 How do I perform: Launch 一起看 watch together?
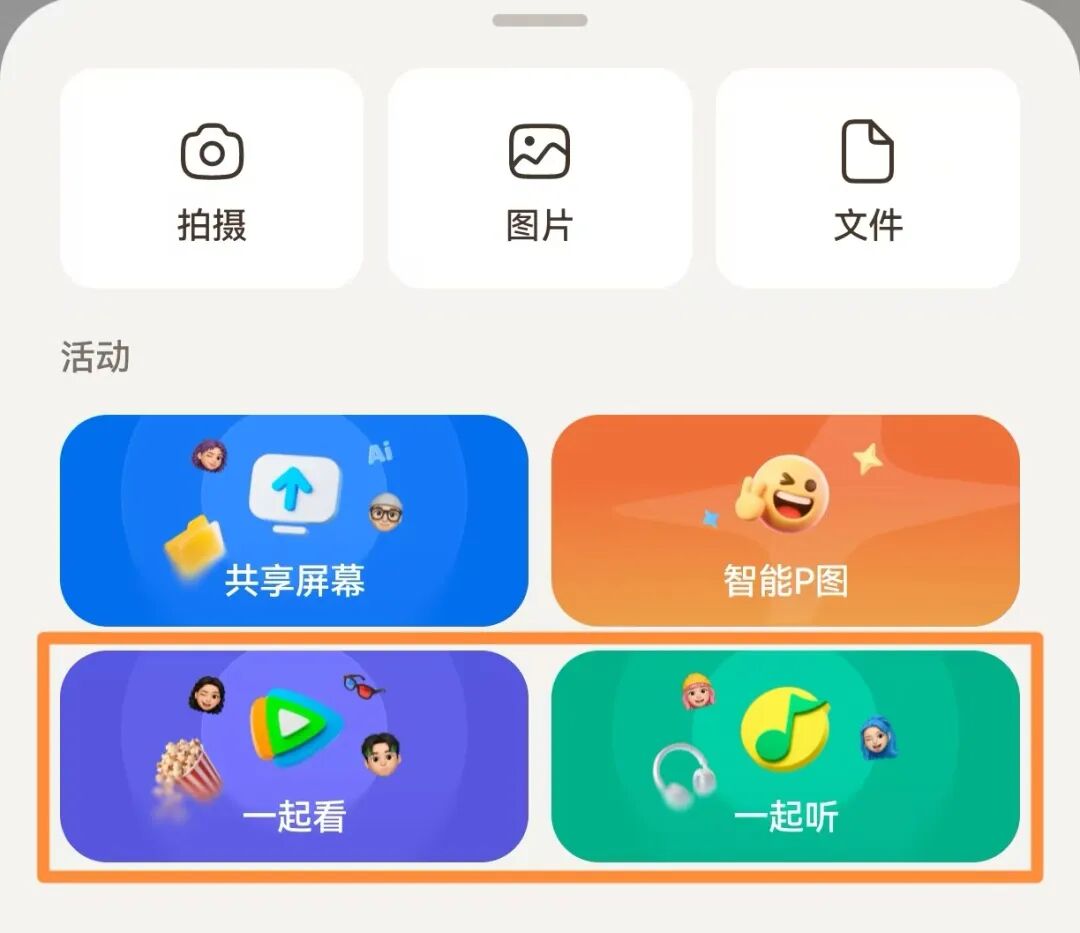(294, 756)
